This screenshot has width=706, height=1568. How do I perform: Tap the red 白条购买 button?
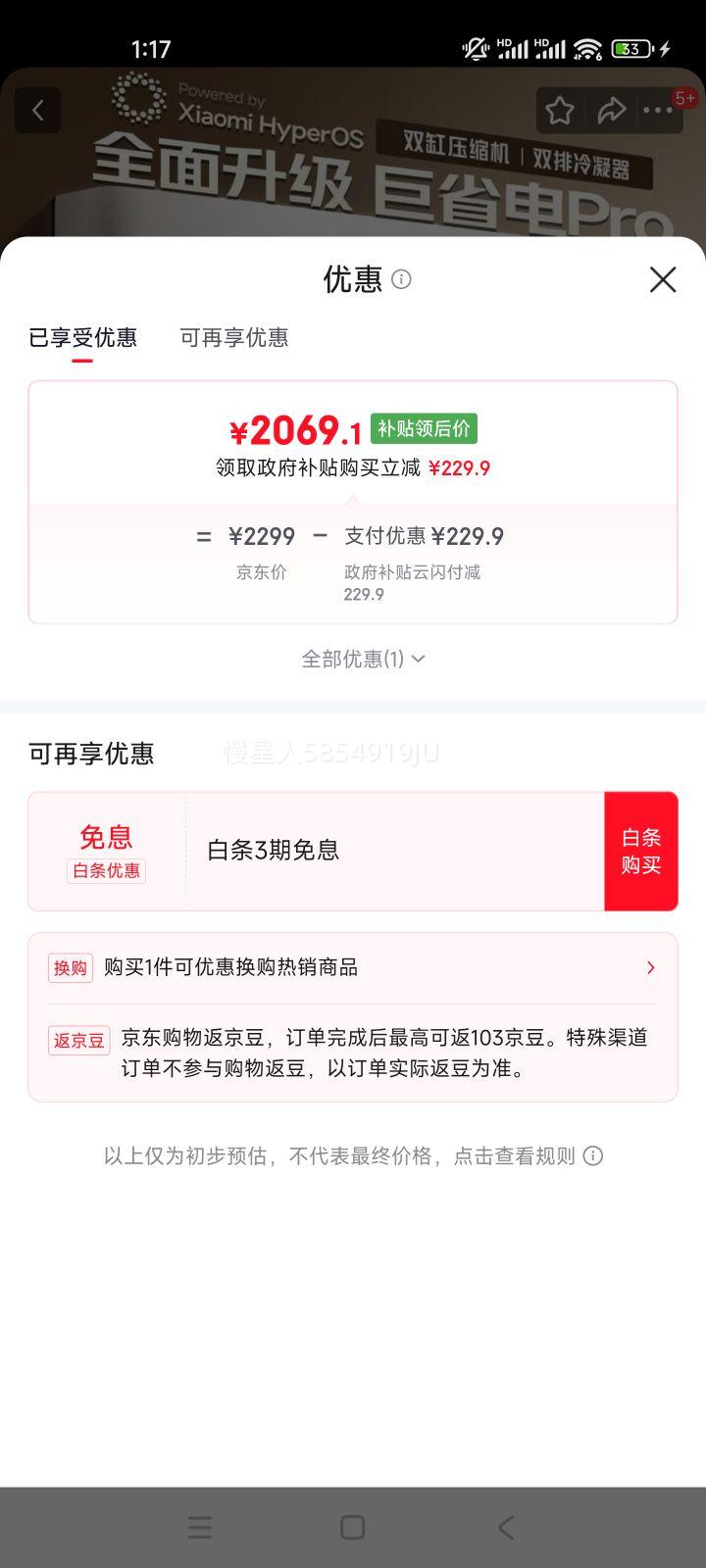(640, 851)
